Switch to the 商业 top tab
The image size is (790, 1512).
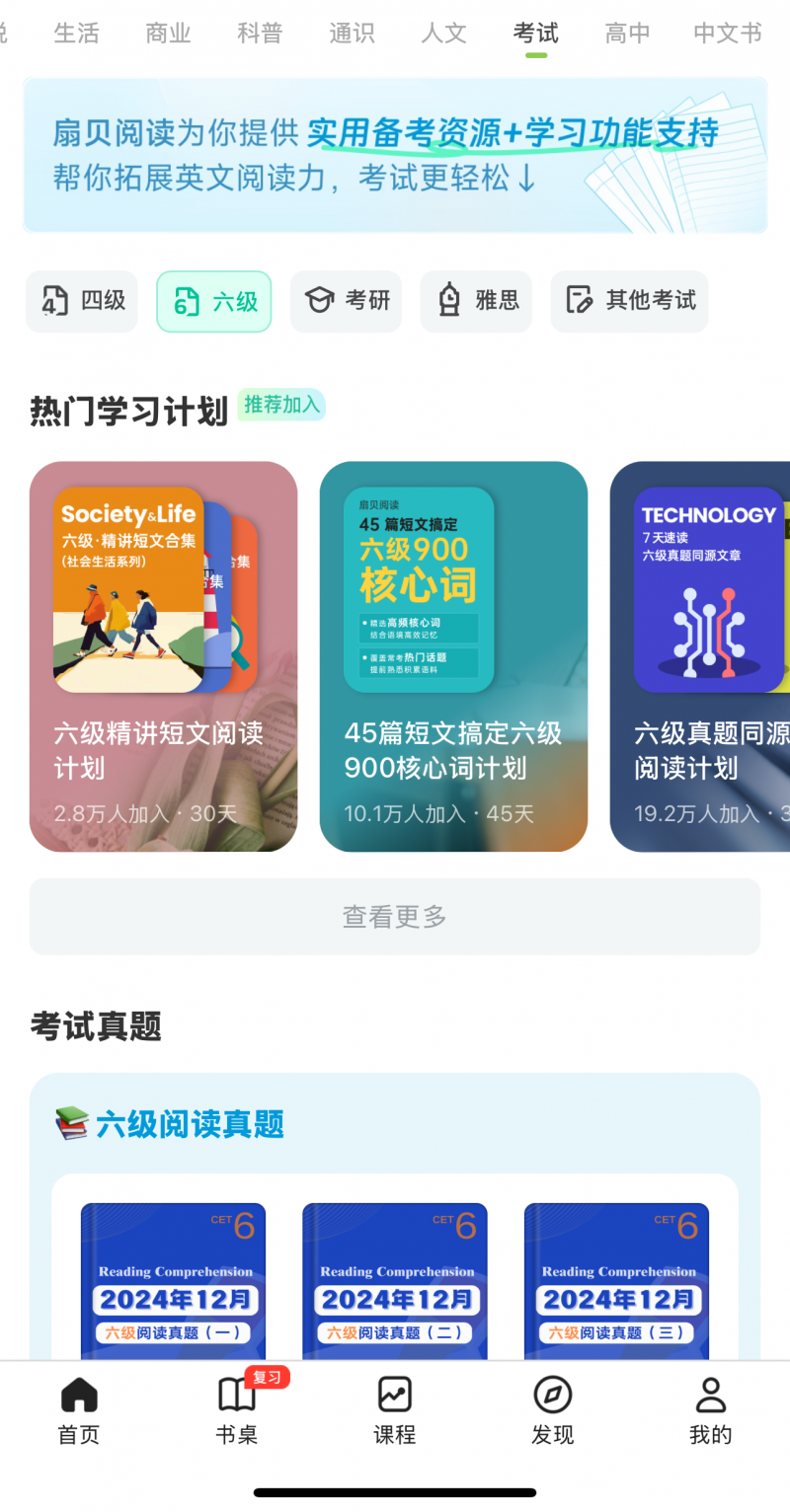[168, 34]
